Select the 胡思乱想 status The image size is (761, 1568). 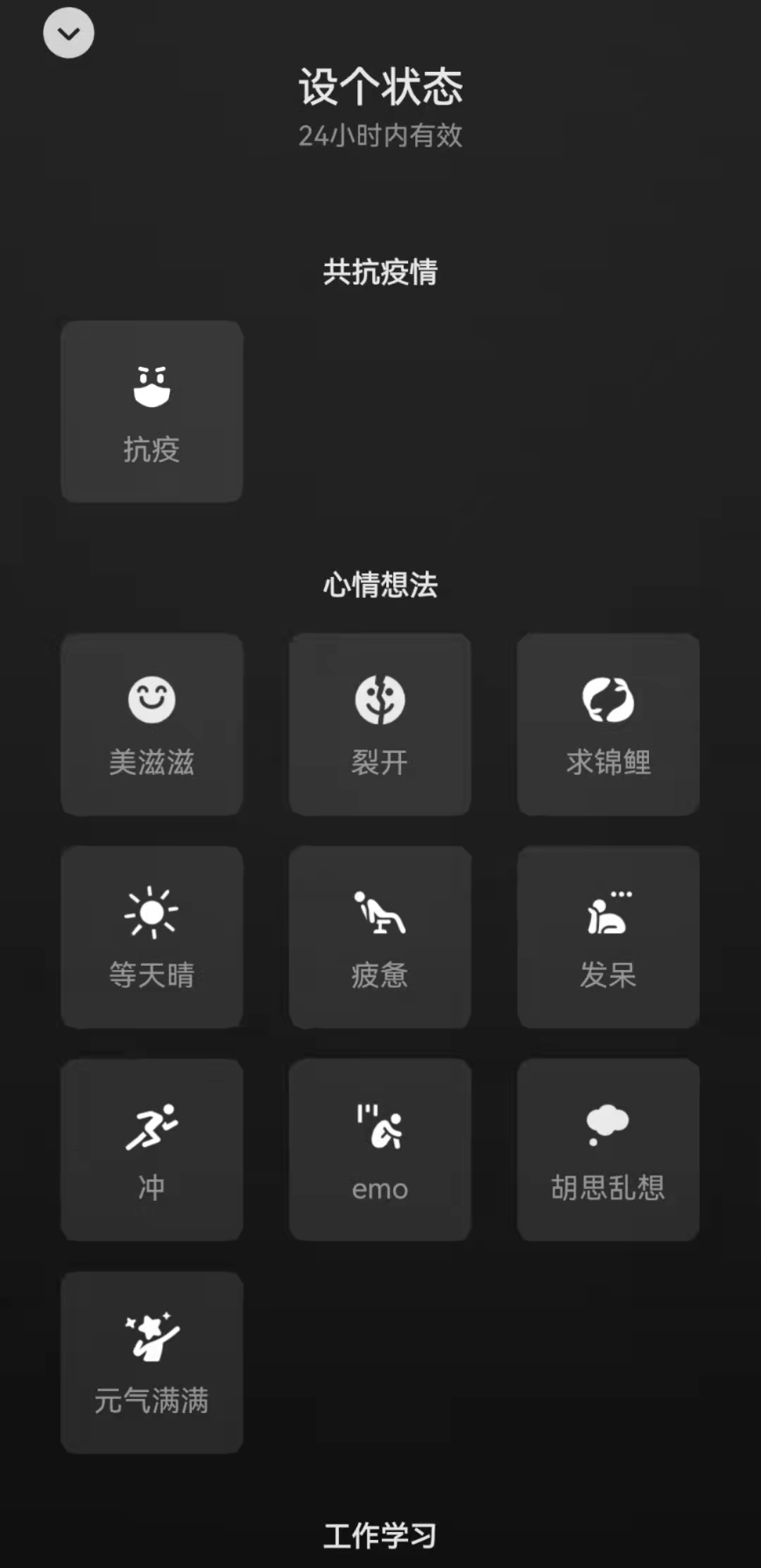click(x=608, y=1150)
